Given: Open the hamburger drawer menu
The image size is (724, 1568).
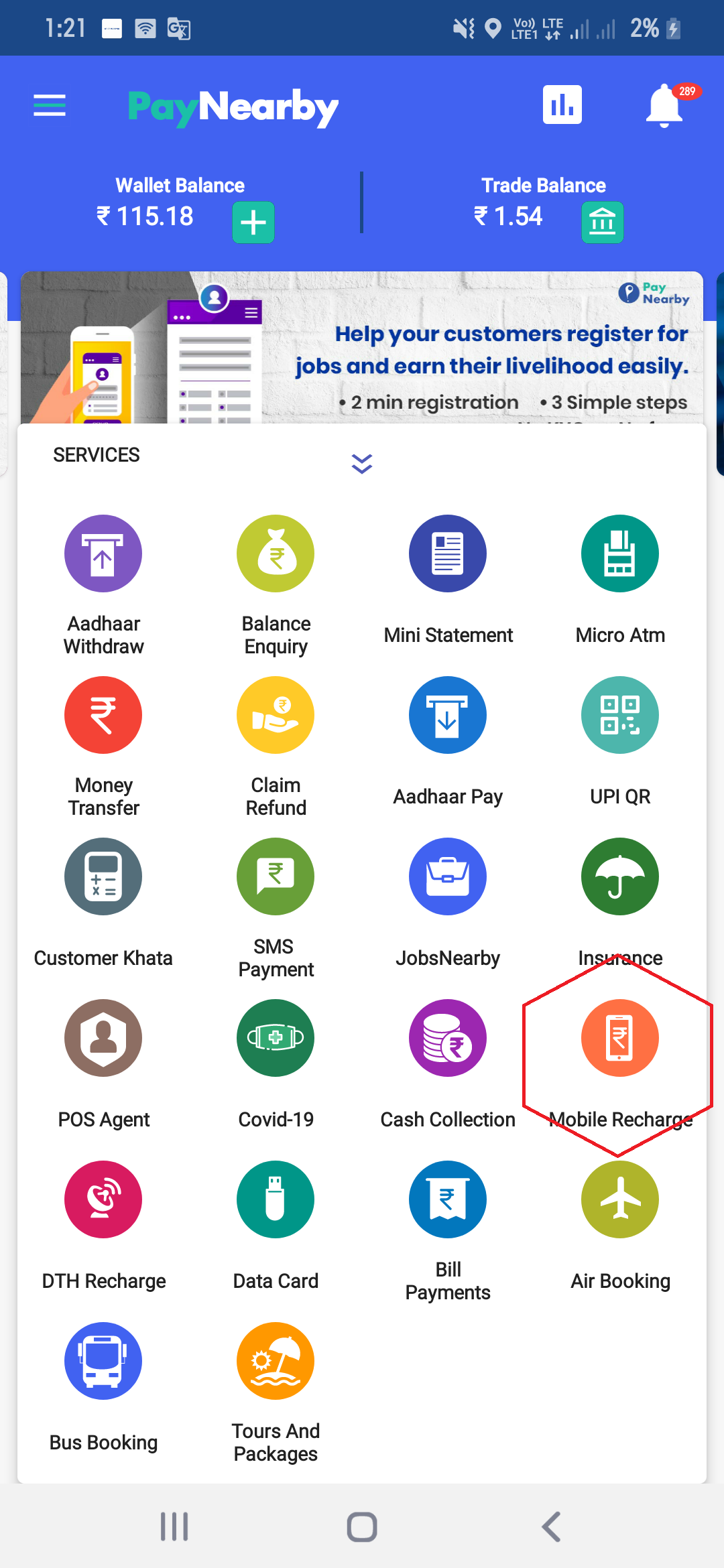Looking at the screenshot, I should coord(50,105).
